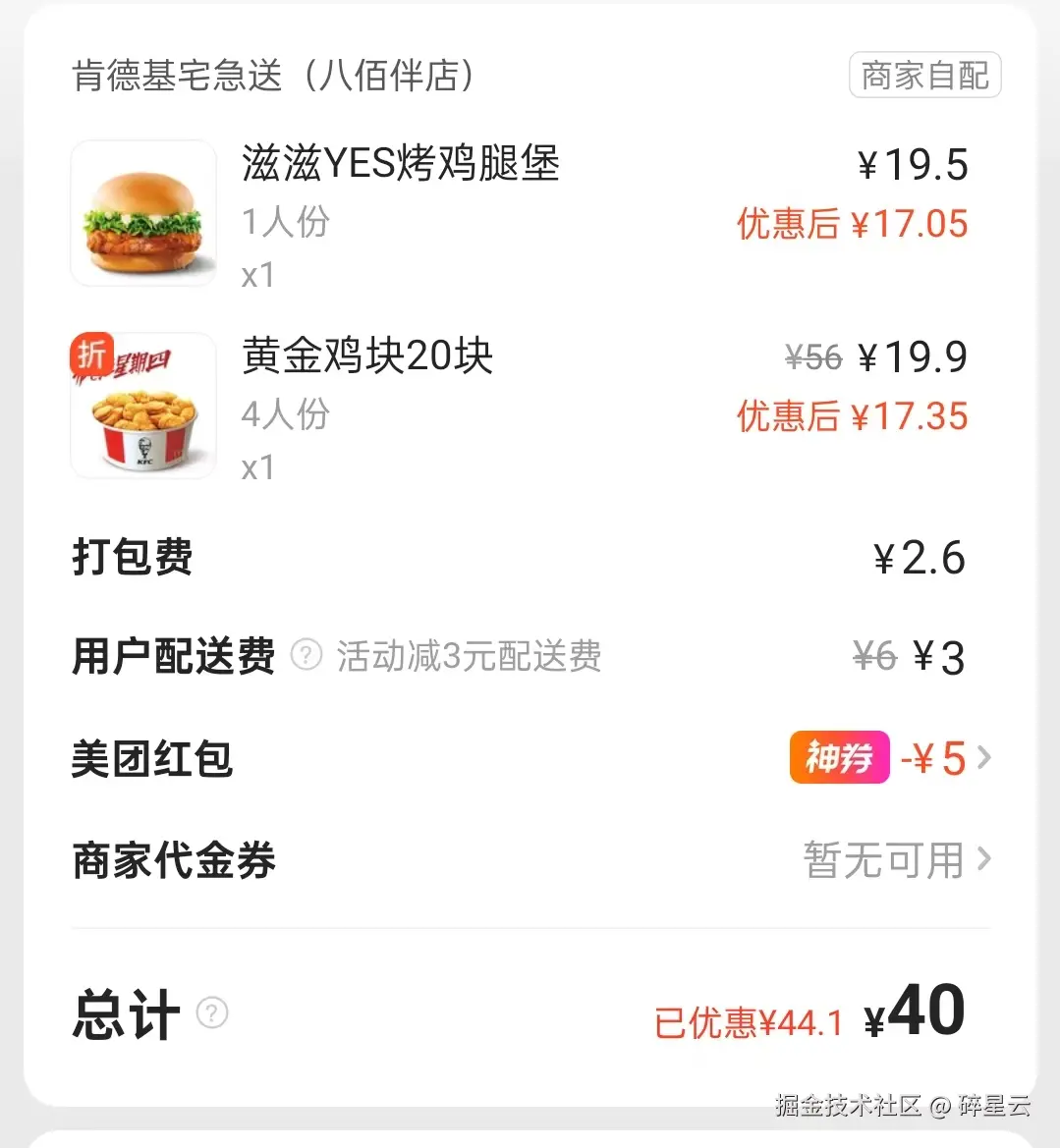Click the help icon beside 用户配送费
The height and width of the screenshot is (1148, 1060).
tap(306, 655)
